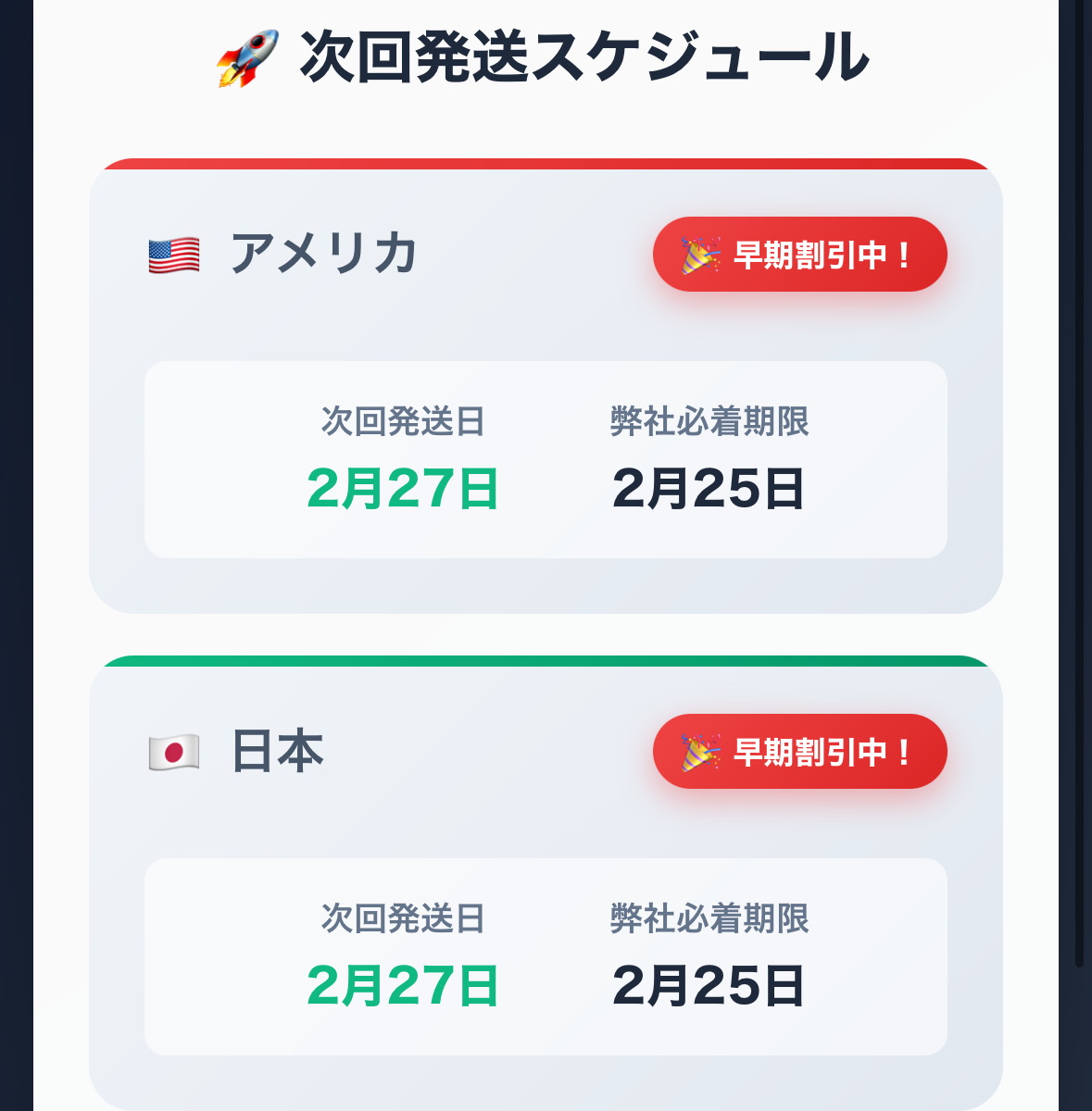Screen dimensions: 1092x1111
Task: Click the party popper icon on the Japan badge
Action: 700,752
